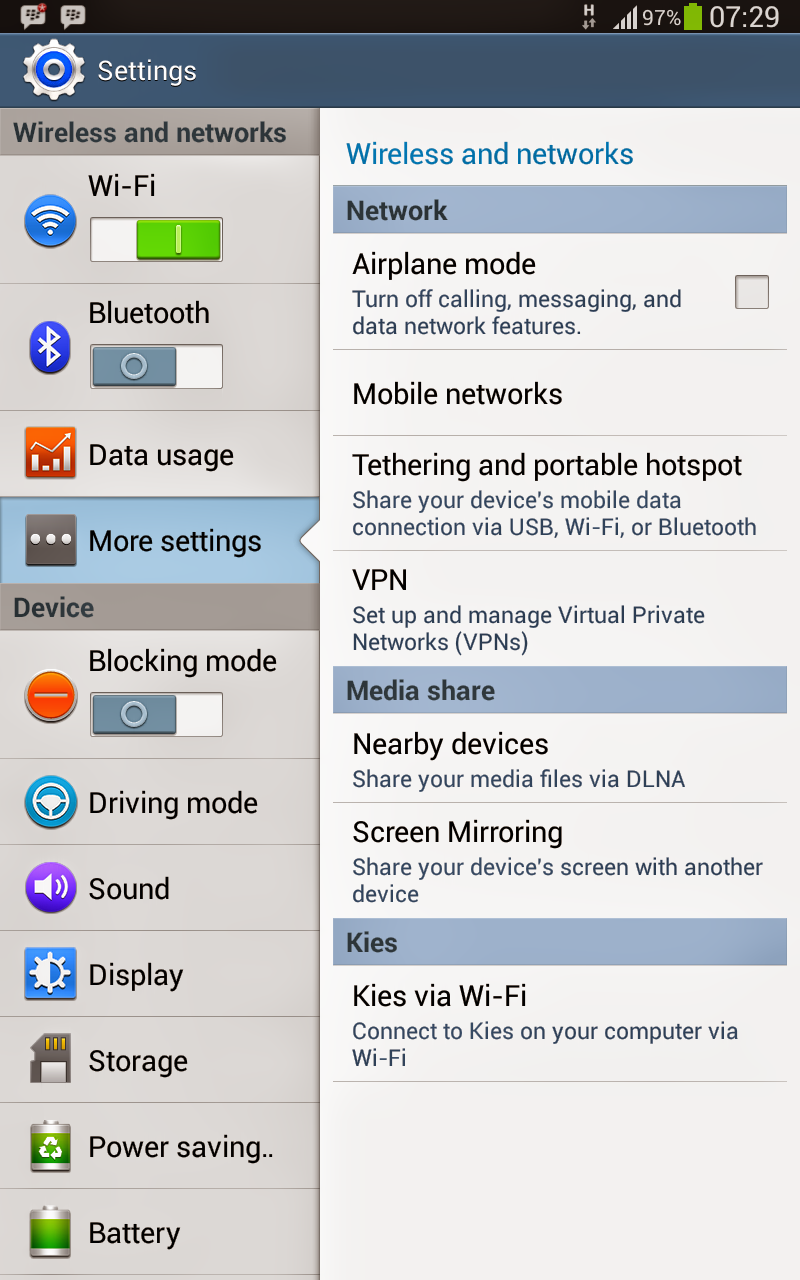Screen dimensions: 800x1280
Task: Select More settings in the sidebar
Action: 160,541
